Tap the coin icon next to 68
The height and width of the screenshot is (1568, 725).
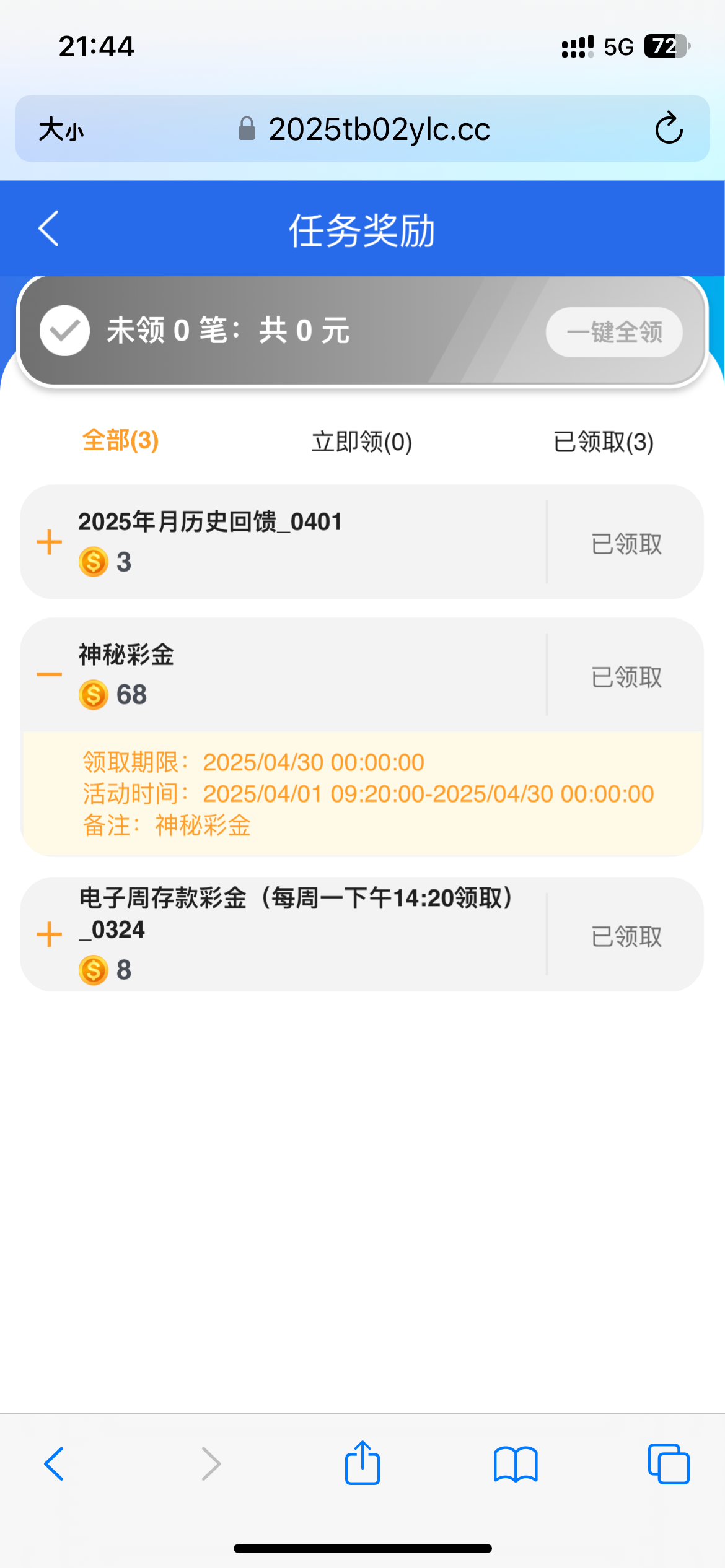click(93, 695)
